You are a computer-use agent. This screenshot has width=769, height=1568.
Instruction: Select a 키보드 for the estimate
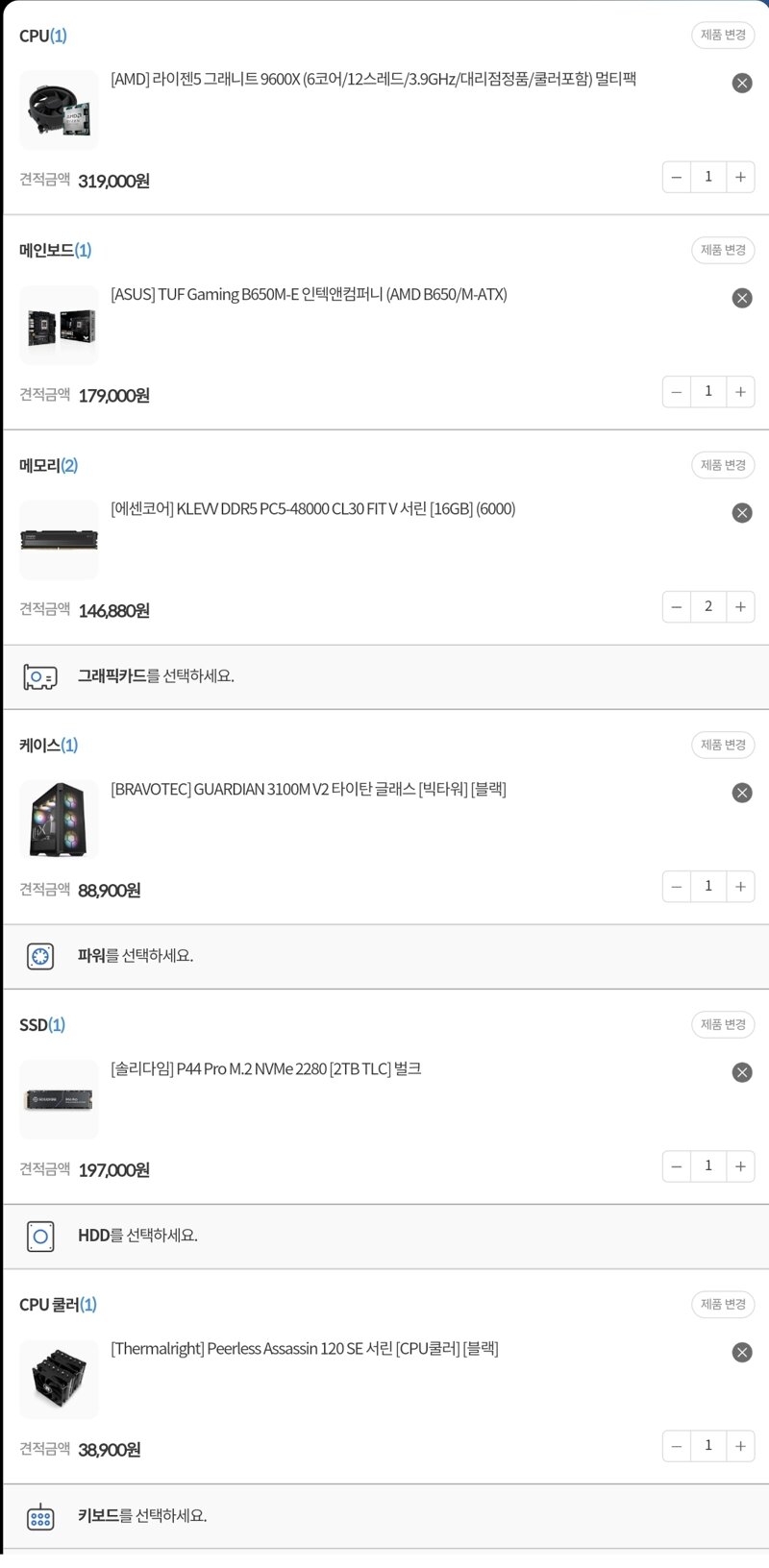[384, 1516]
